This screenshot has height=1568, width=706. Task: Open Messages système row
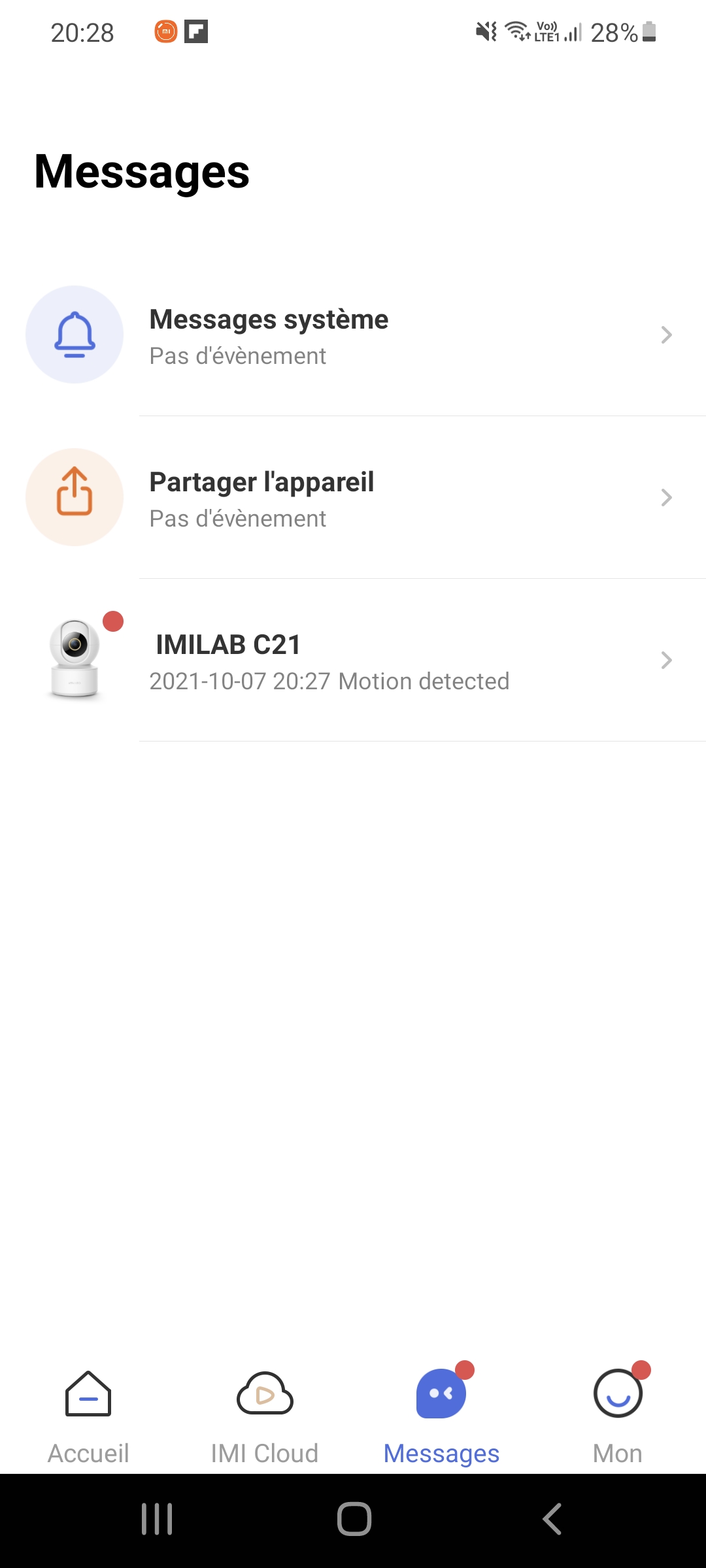click(353, 335)
